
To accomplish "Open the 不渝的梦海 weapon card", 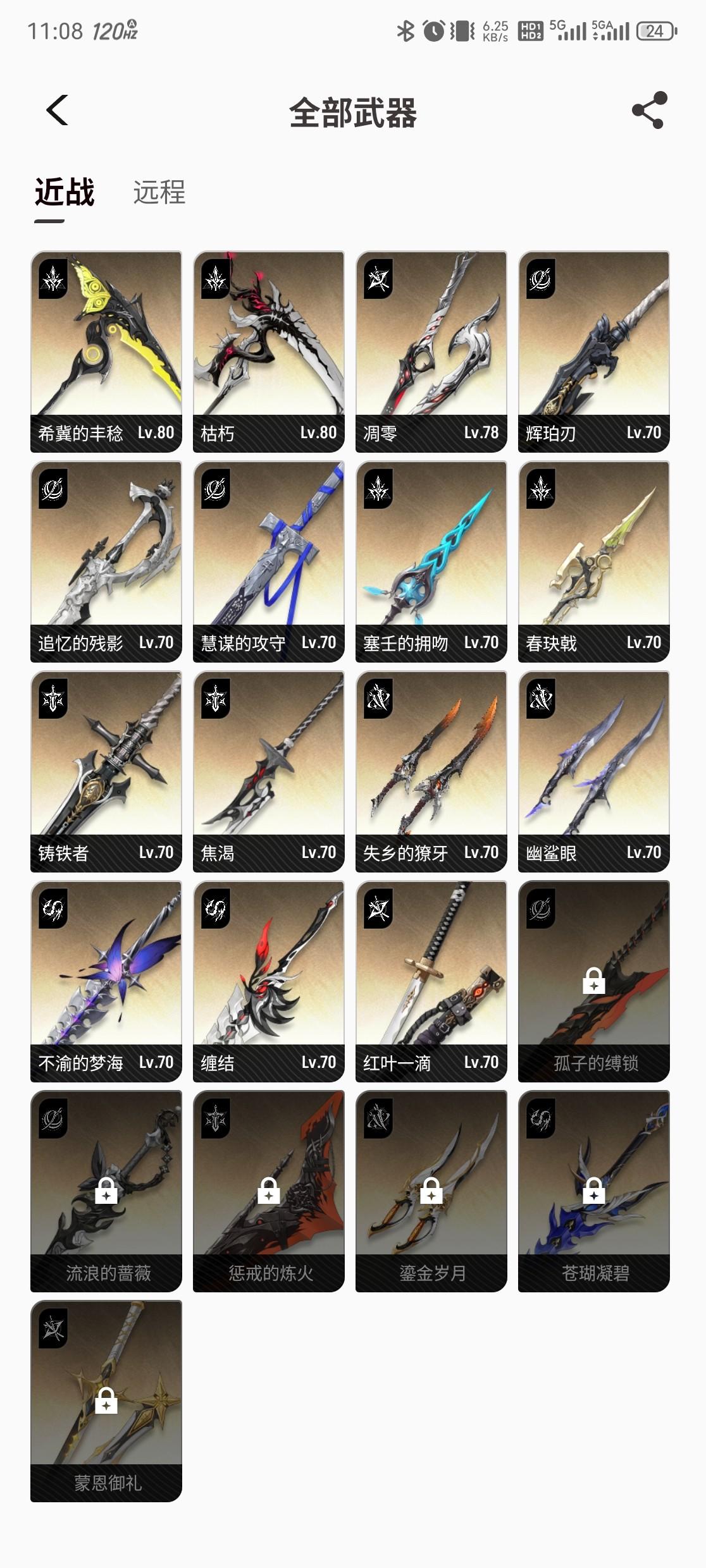I will point(106,981).
